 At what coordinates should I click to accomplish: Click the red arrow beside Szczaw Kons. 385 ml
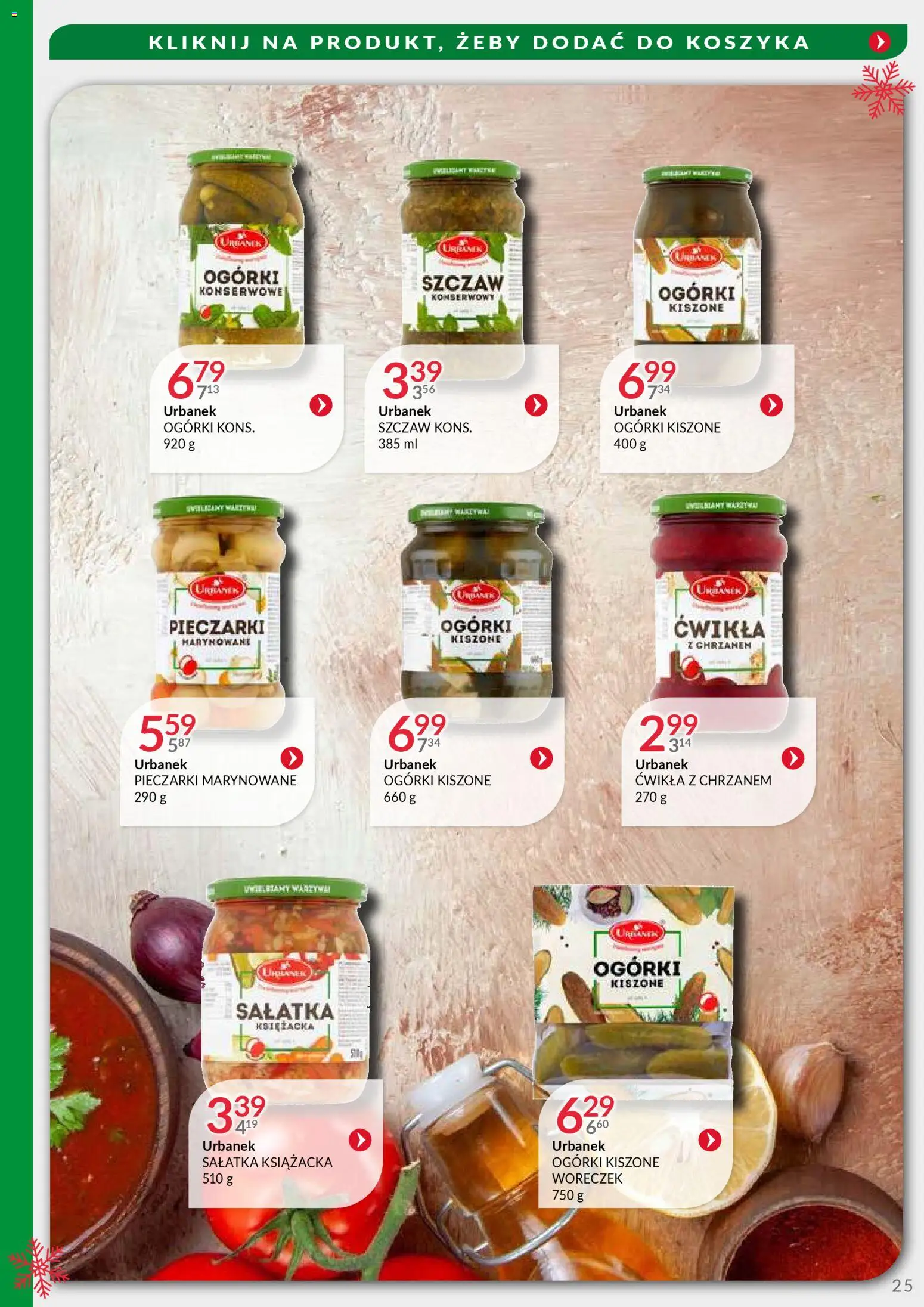pos(537,404)
